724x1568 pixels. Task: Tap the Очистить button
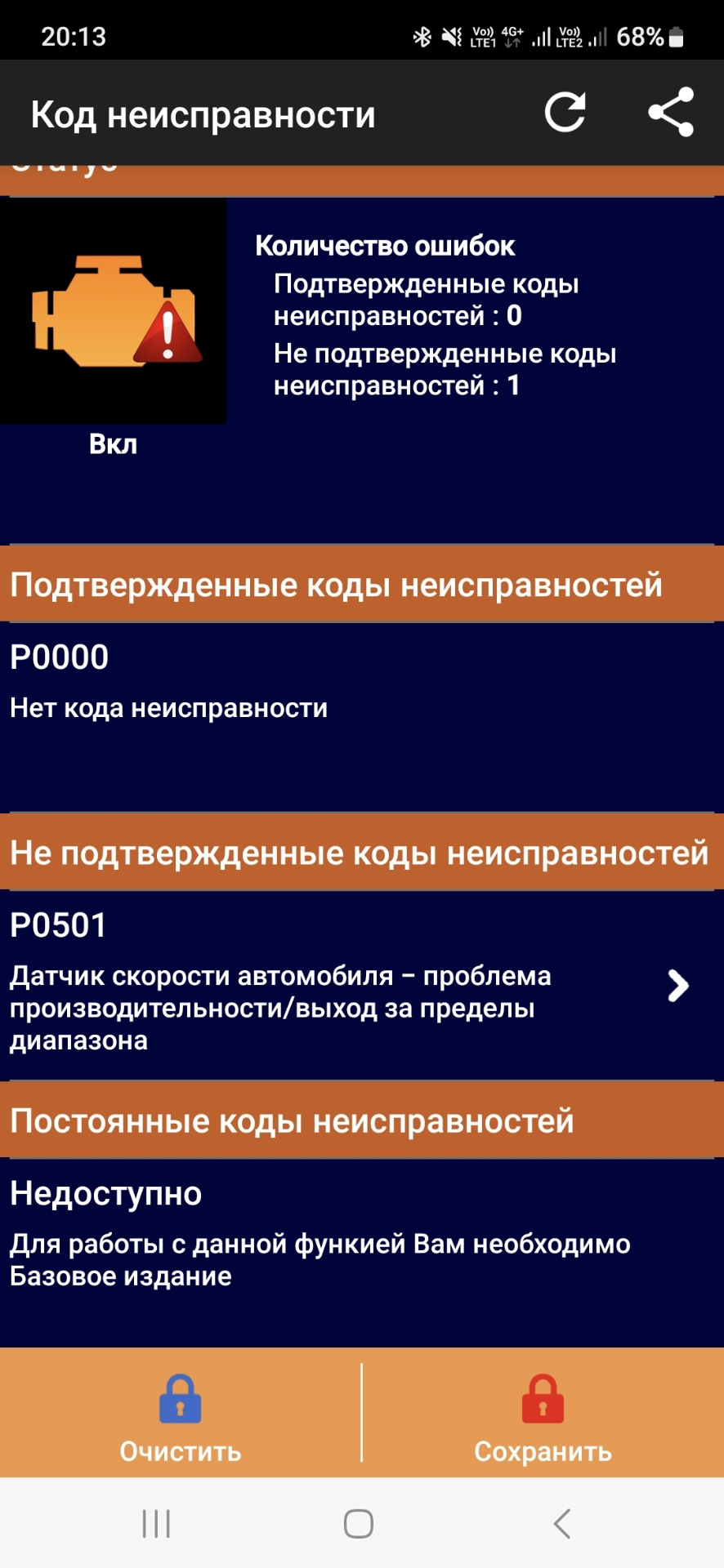181,1419
